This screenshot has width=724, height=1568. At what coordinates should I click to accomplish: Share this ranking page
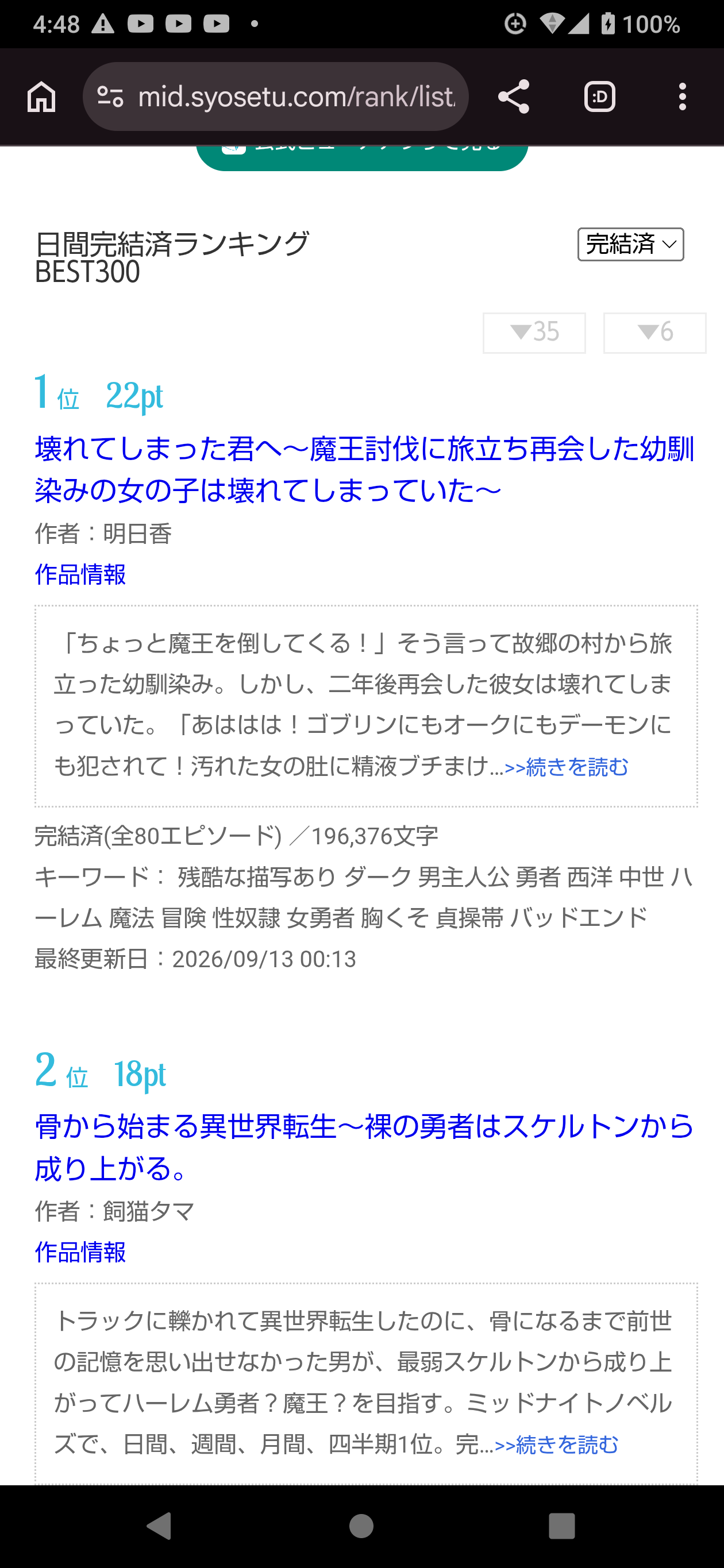click(x=513, y=97)
